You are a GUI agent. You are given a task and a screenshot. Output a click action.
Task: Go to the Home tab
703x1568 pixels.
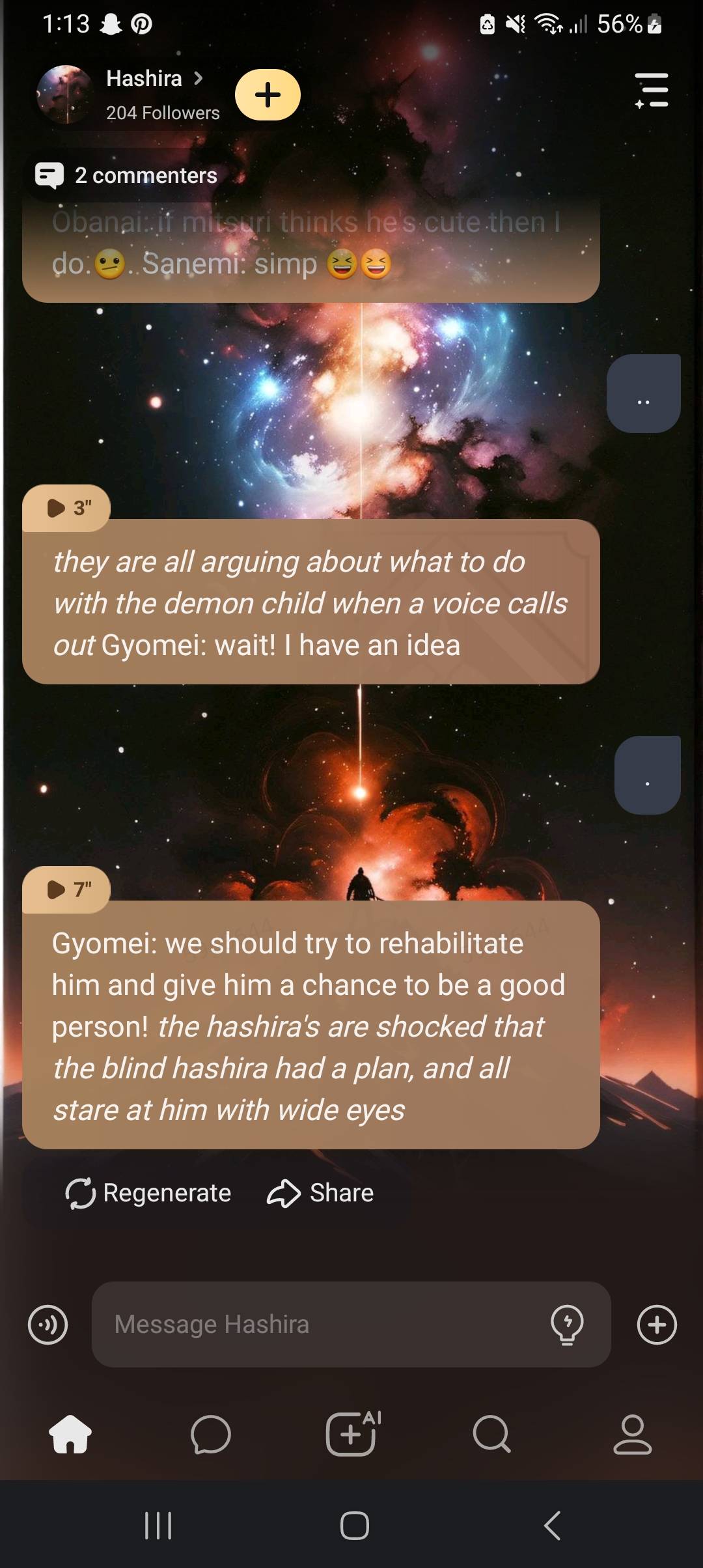coord(70,1435)
